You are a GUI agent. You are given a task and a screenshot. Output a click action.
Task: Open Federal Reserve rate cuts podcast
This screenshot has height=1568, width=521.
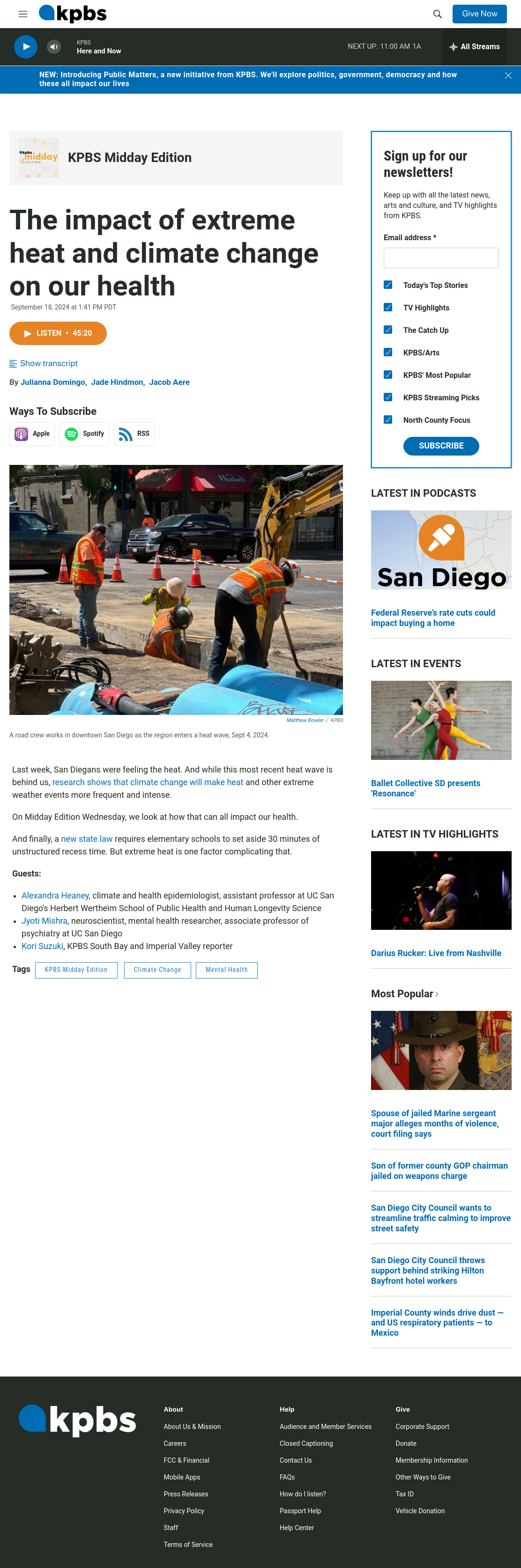click(432, 618)
